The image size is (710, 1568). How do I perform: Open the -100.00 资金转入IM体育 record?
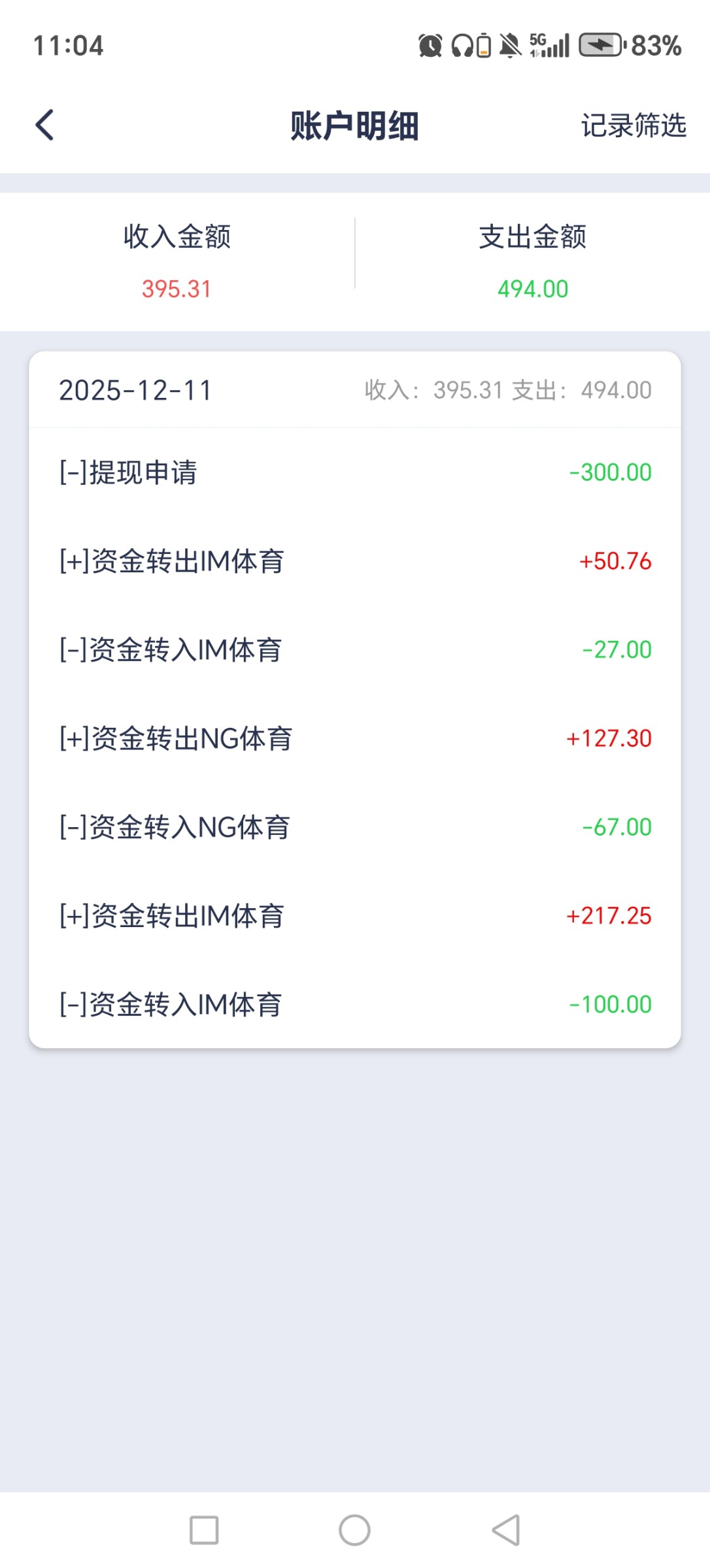click(354, 1004)
